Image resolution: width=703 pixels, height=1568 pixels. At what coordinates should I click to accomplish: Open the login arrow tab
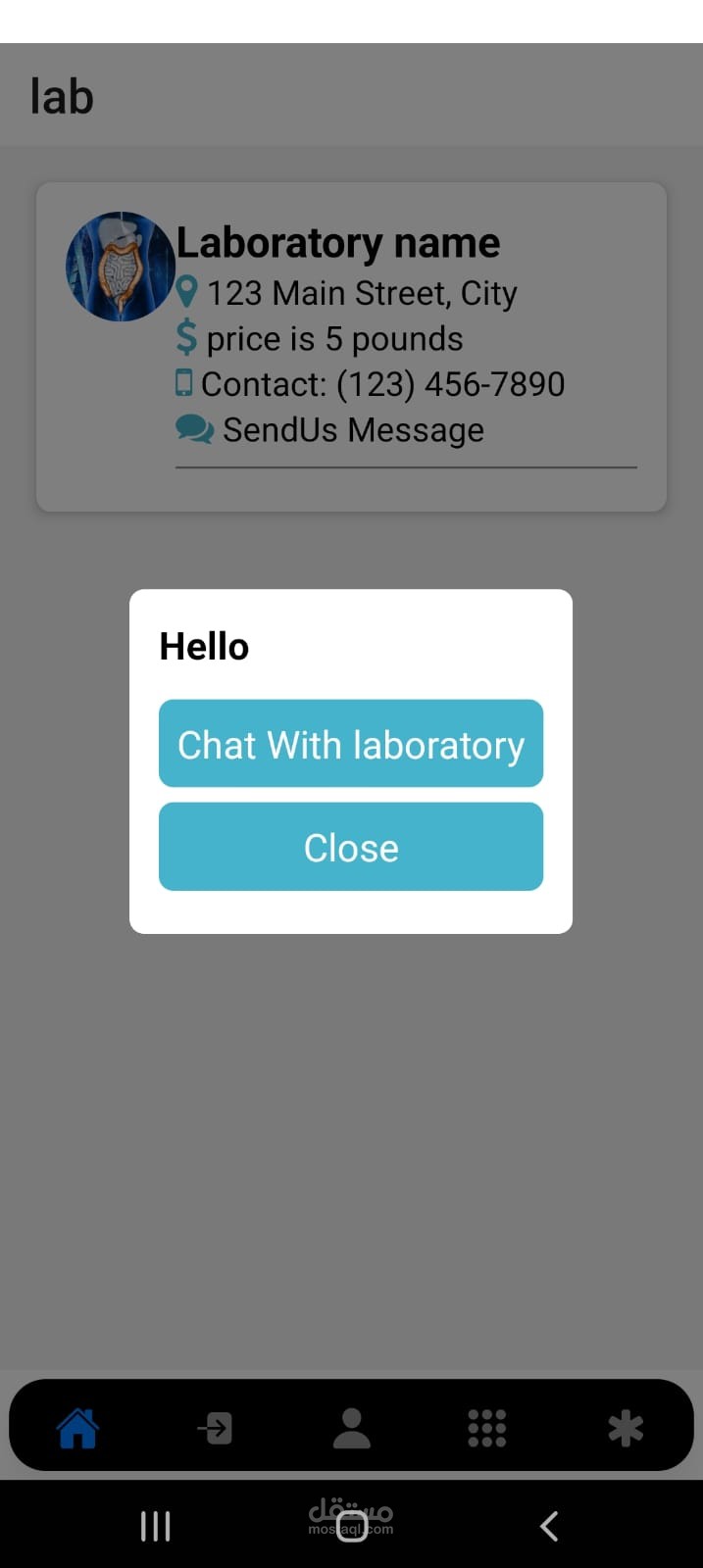pos(215,1428)
